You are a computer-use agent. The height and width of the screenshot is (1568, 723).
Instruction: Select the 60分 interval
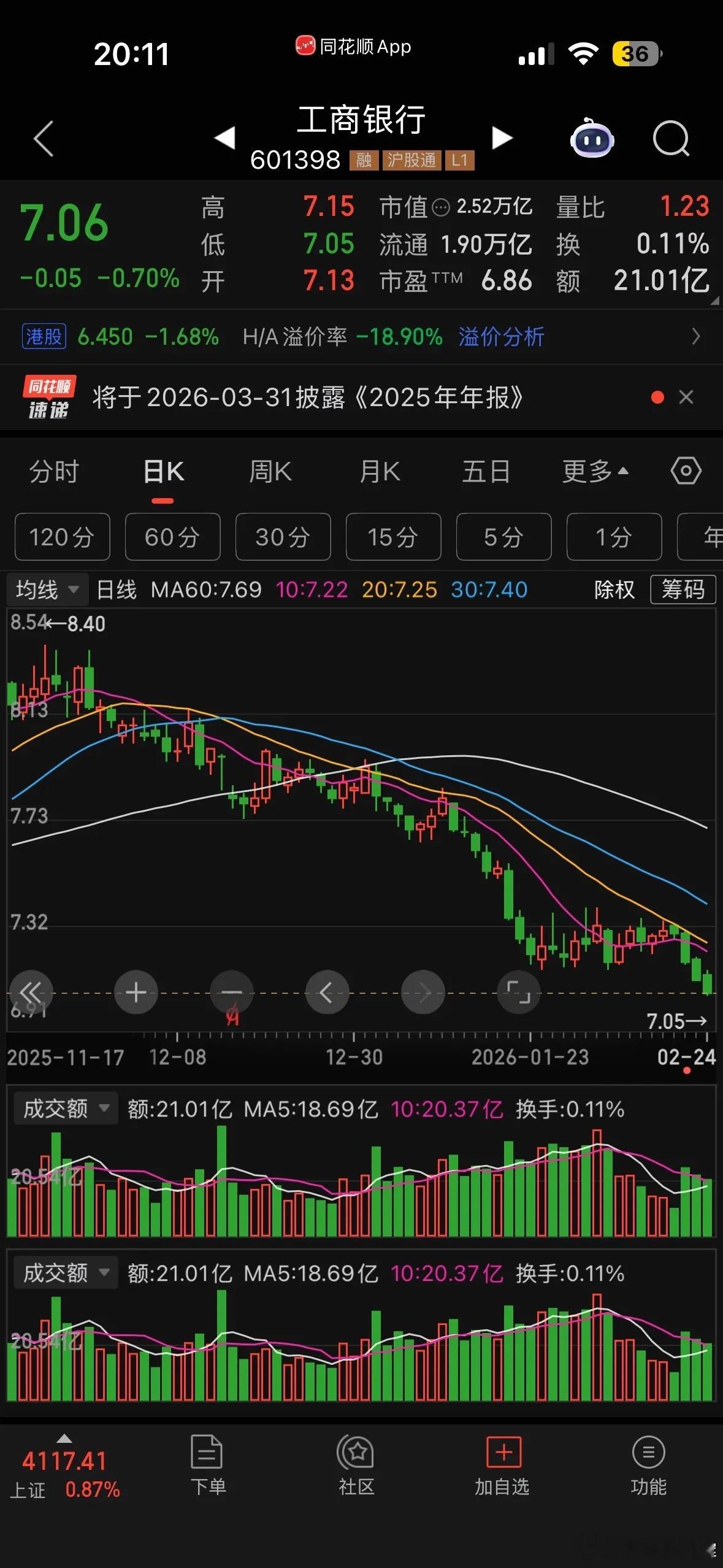pyautogui.click(x=172, y=537)
